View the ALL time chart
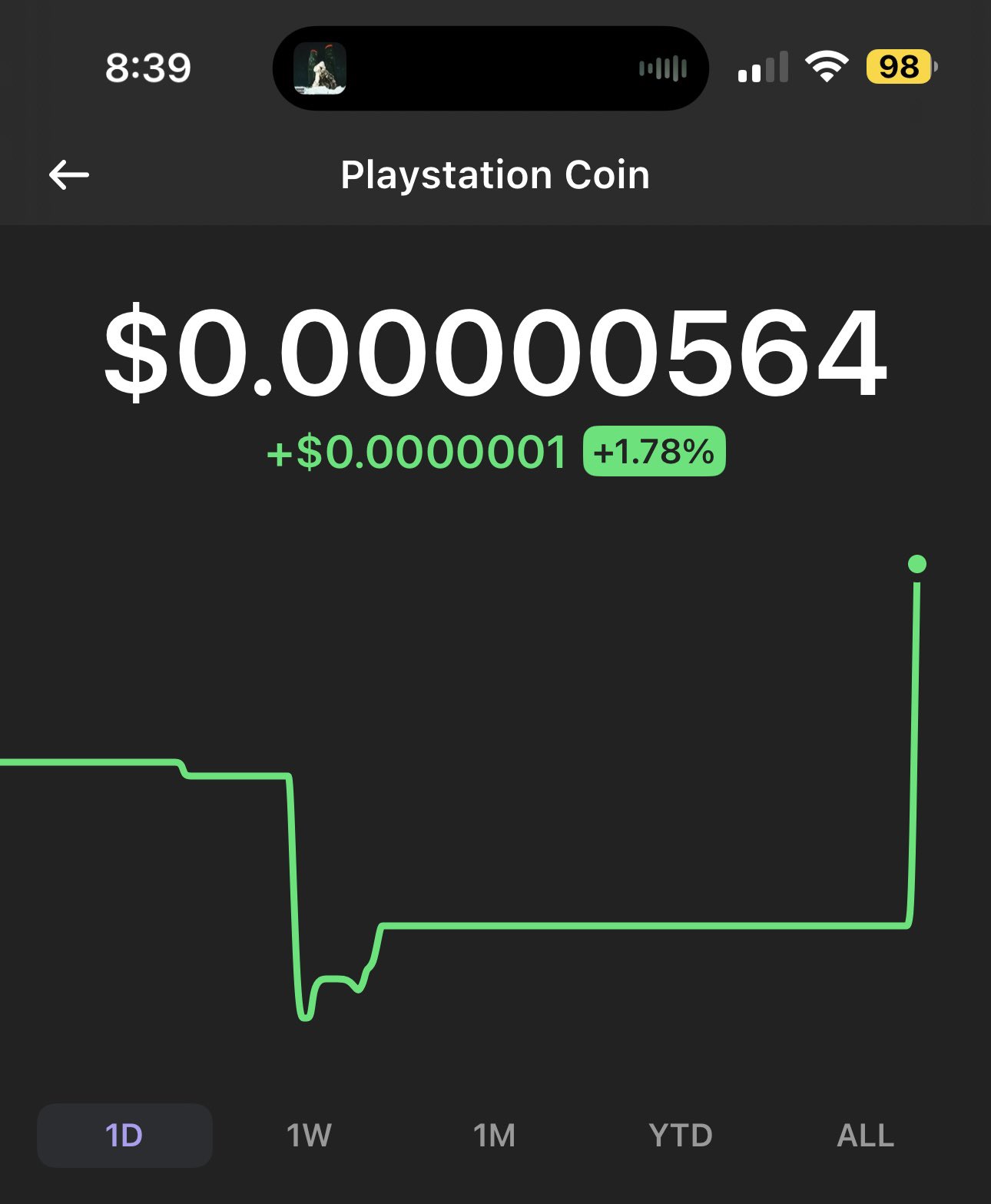991x1204 pixels. pos(865,1135)
